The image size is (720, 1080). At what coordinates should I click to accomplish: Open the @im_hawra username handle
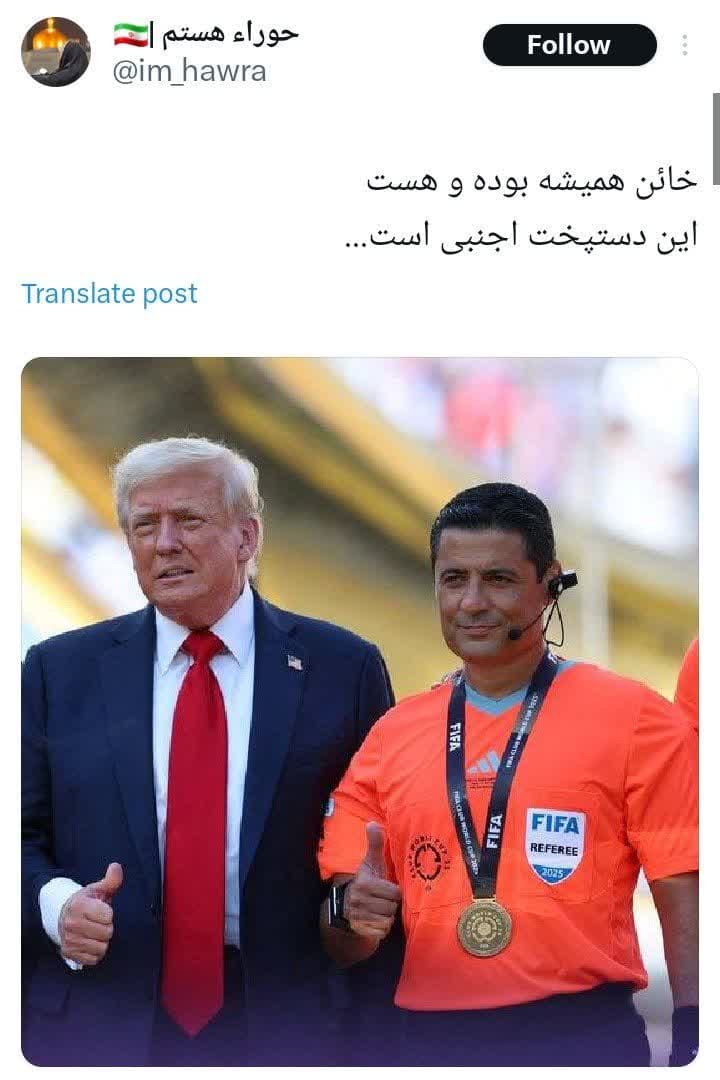[189, 72]
